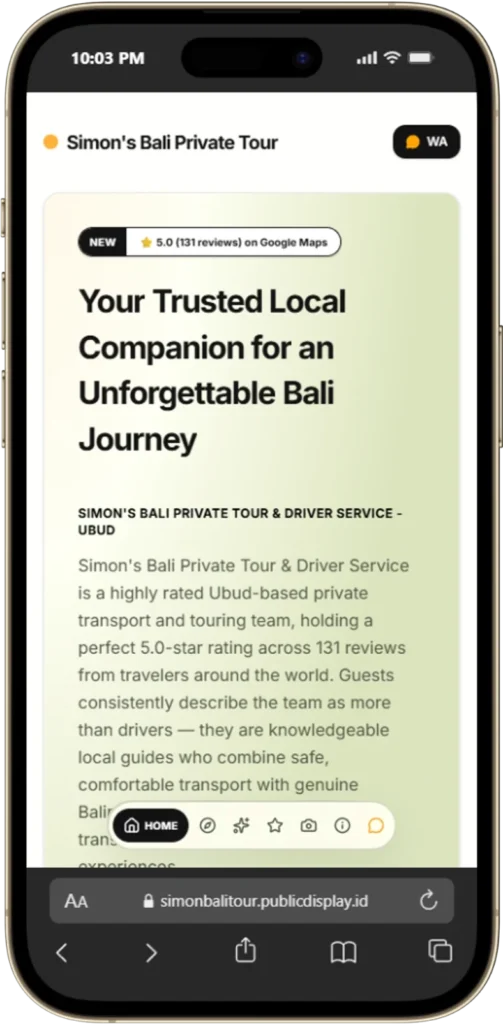The height and width of the screenshot is (1024, 503).
Task: Open the camera icon in the floating menu
Action: pyautogui.click(x=308, y=825)
